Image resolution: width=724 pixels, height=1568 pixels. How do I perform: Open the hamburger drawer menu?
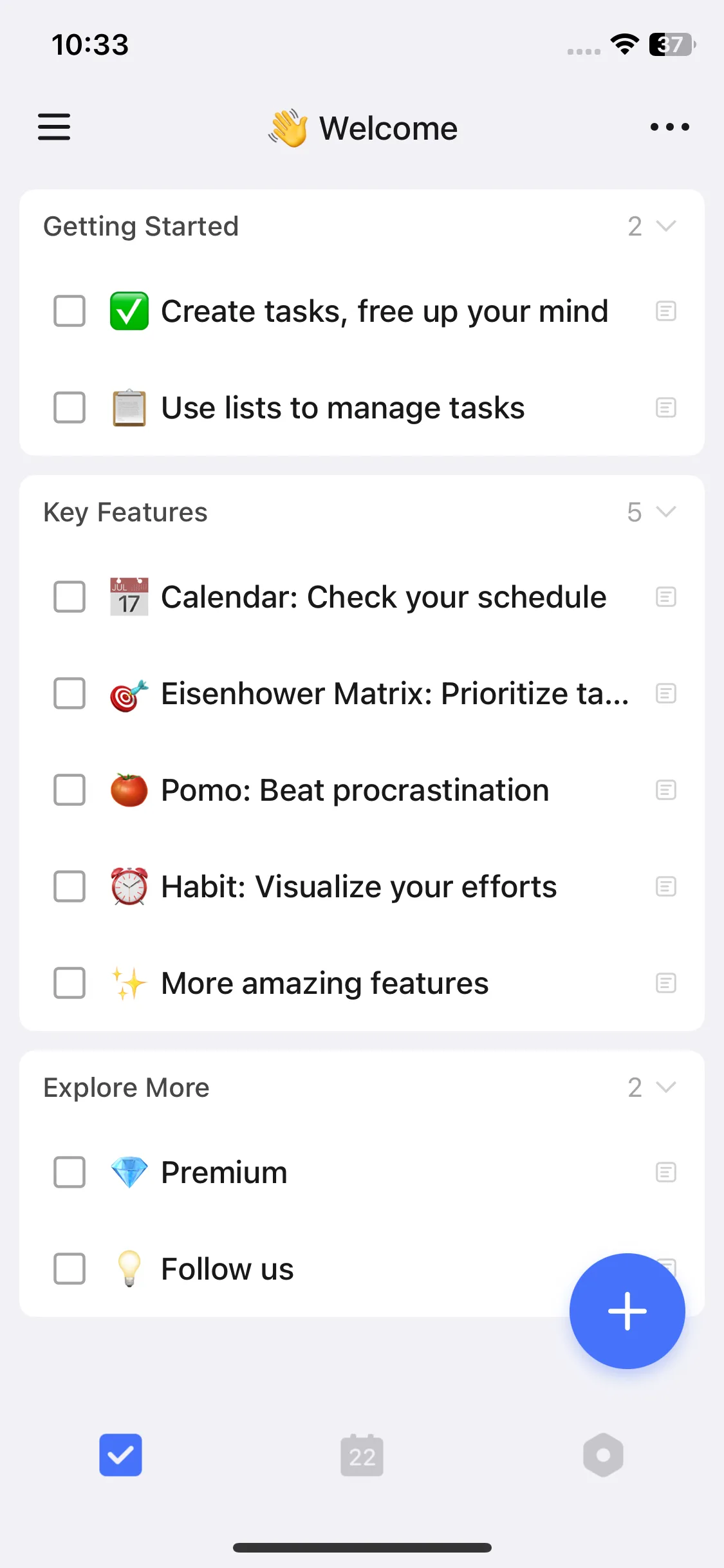(x=54, y=127)
